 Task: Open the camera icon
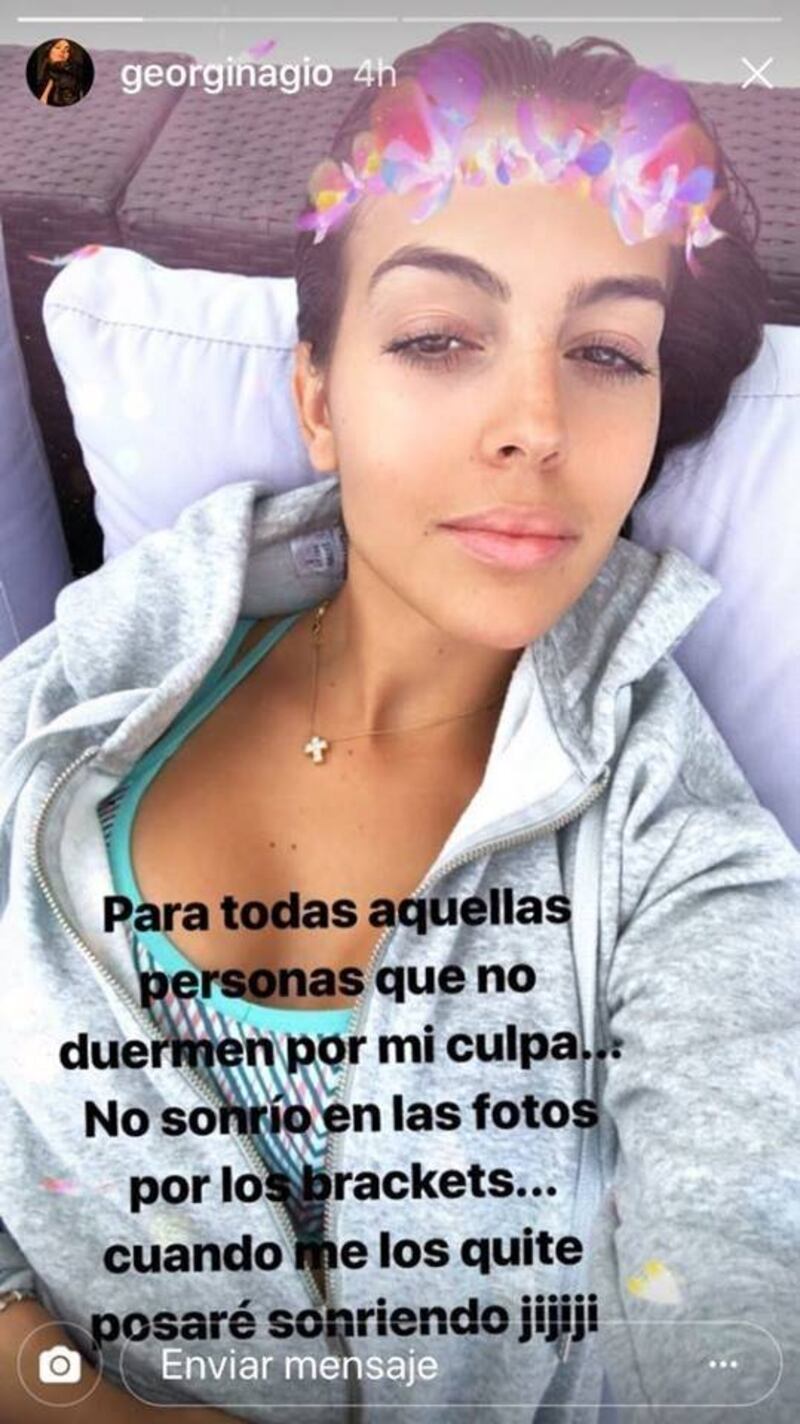pos(59,1364)
